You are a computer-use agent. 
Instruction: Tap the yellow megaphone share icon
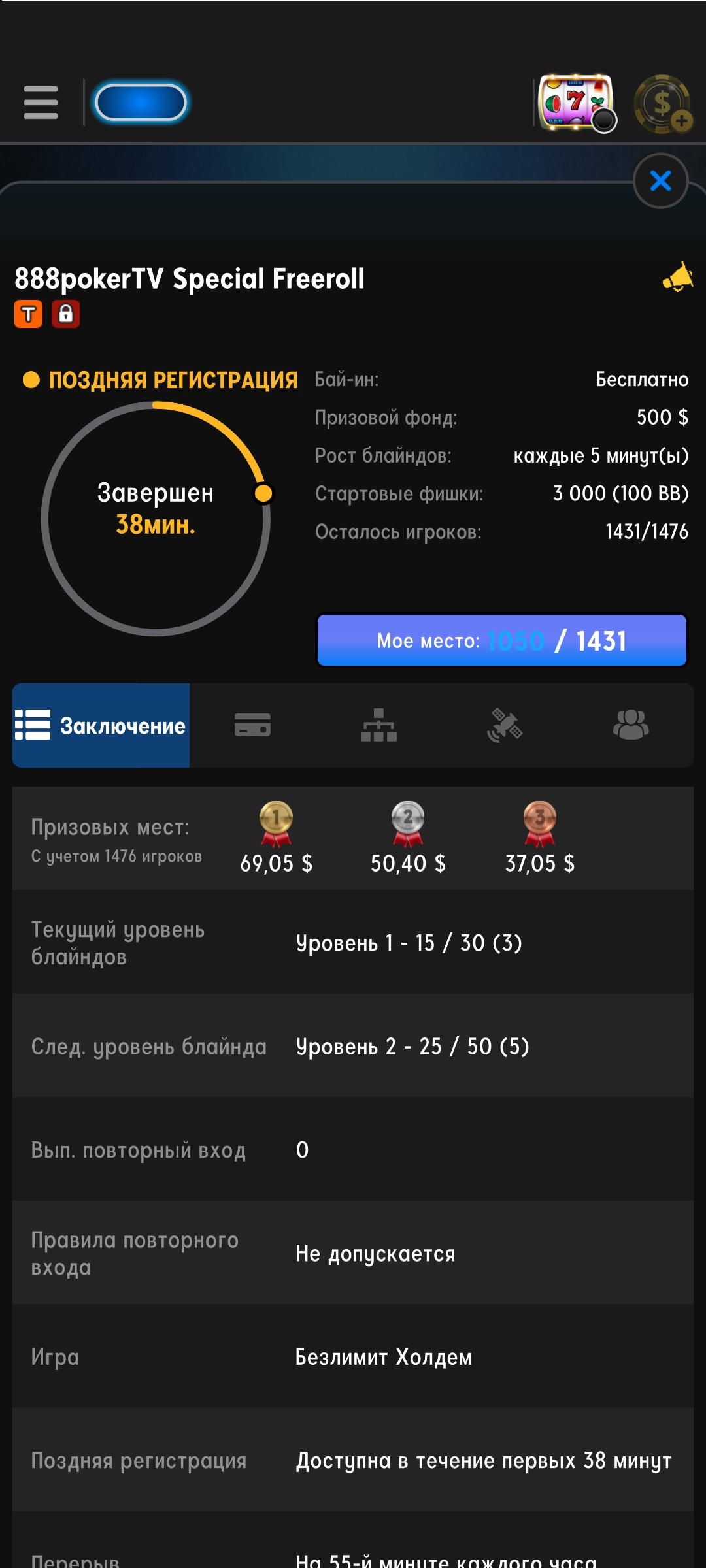[678, 278]
